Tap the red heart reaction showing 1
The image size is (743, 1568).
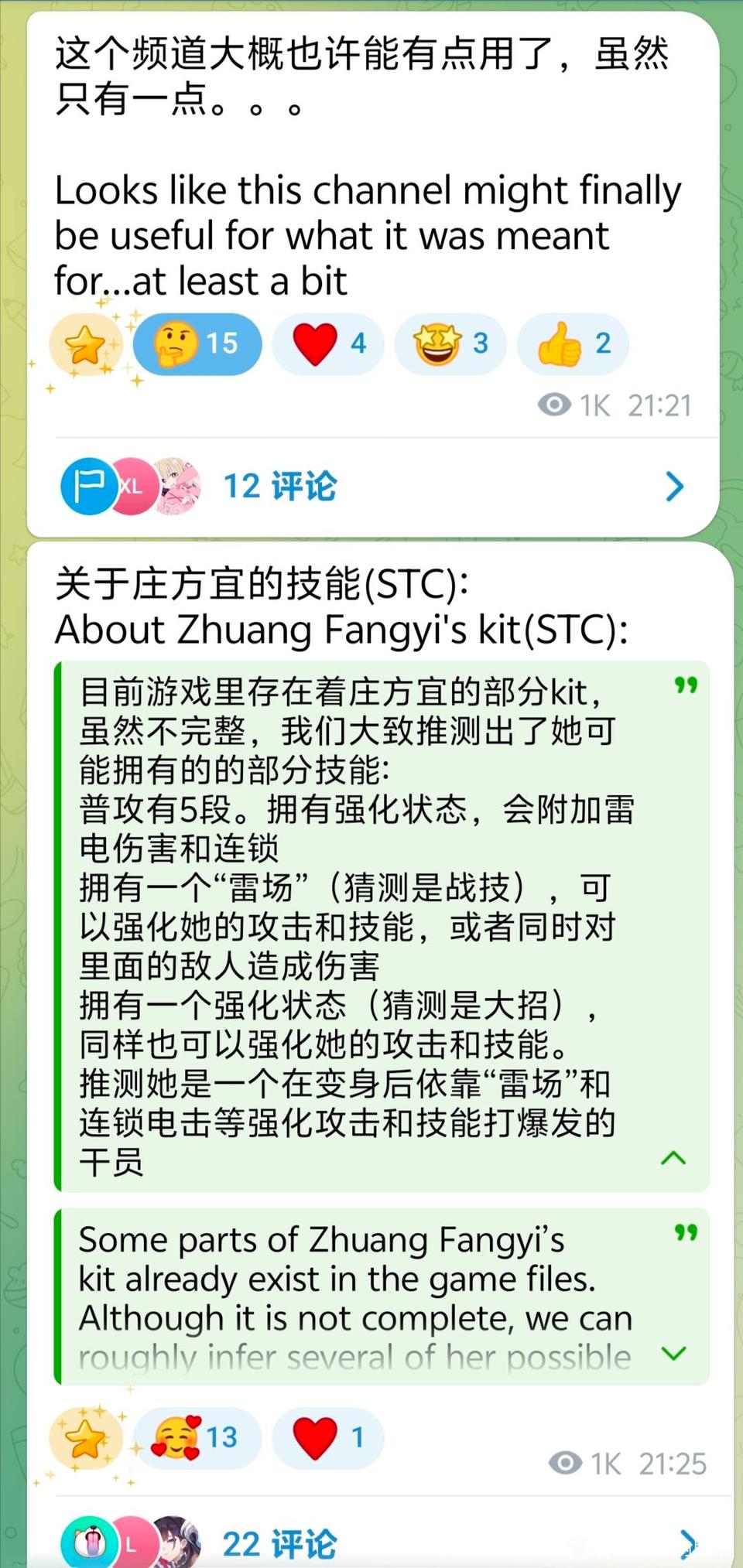[328, 1437]
